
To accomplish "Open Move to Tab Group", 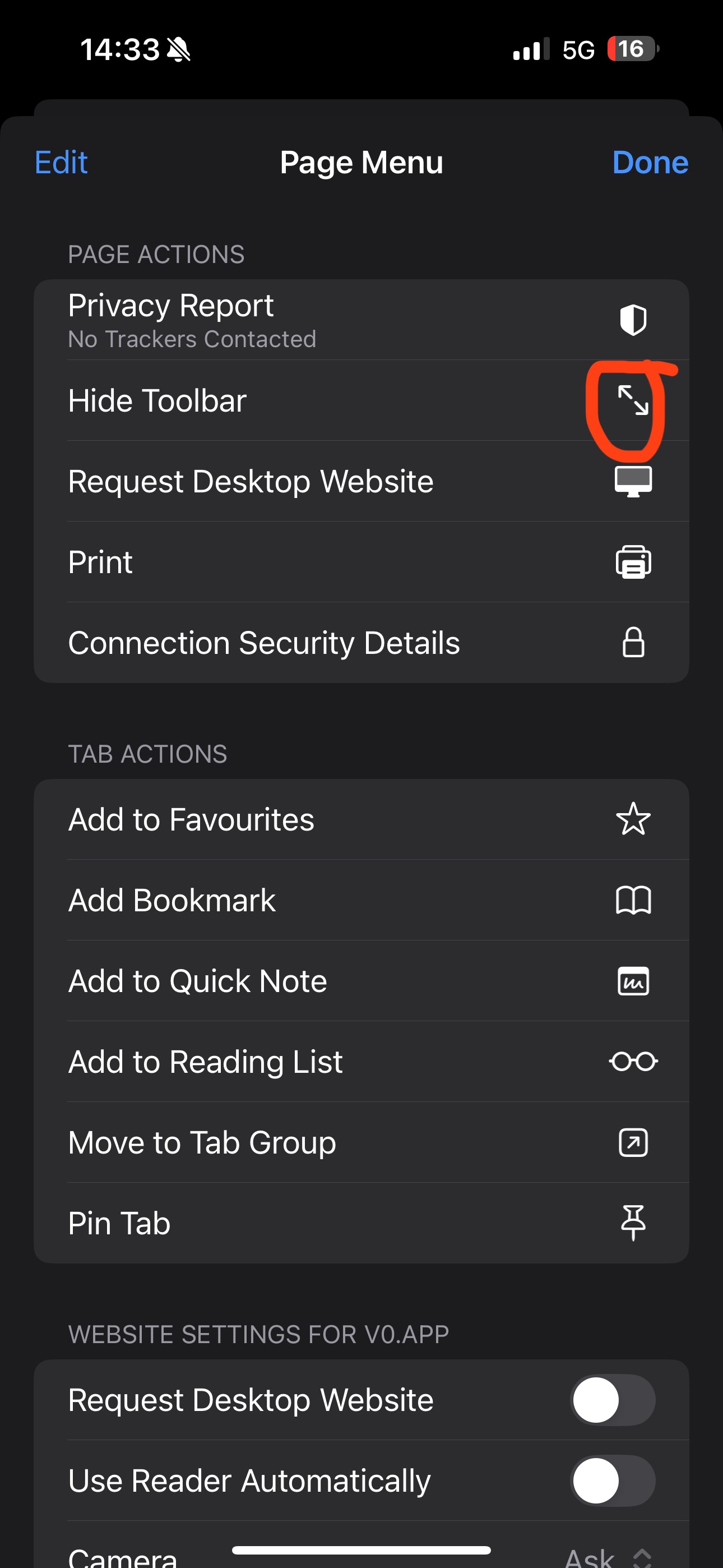I will point(361,1142).
